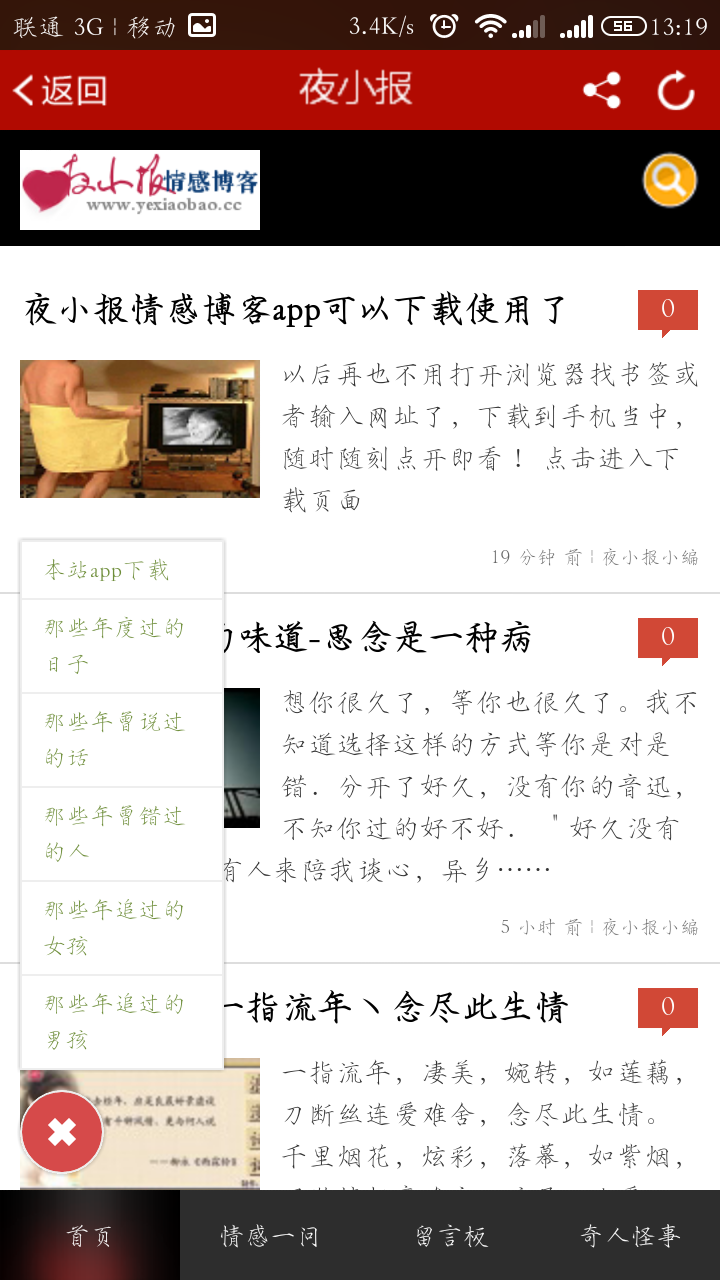Image resolution: width=720 pixels, height=1280 pixels.
Task: Tap the 返回 back button
Action: pos(60,91)
